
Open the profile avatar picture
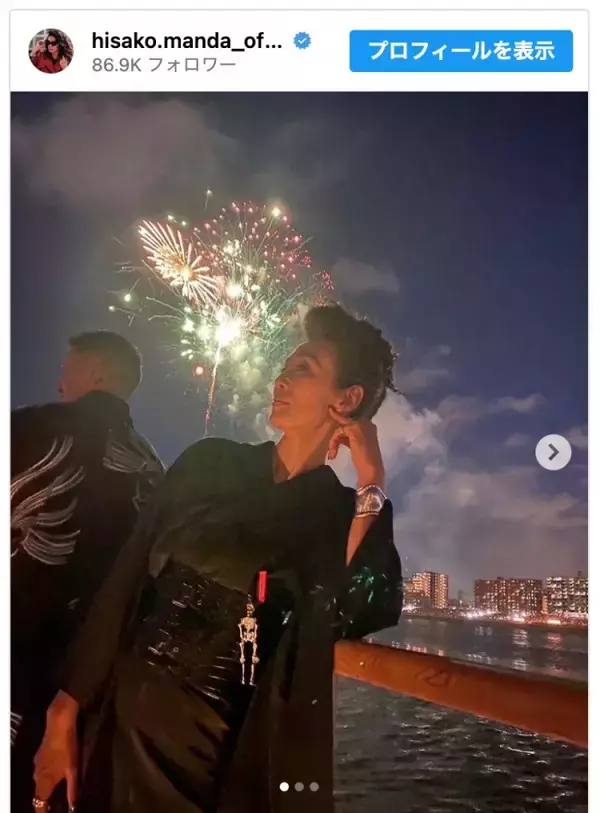51,51
